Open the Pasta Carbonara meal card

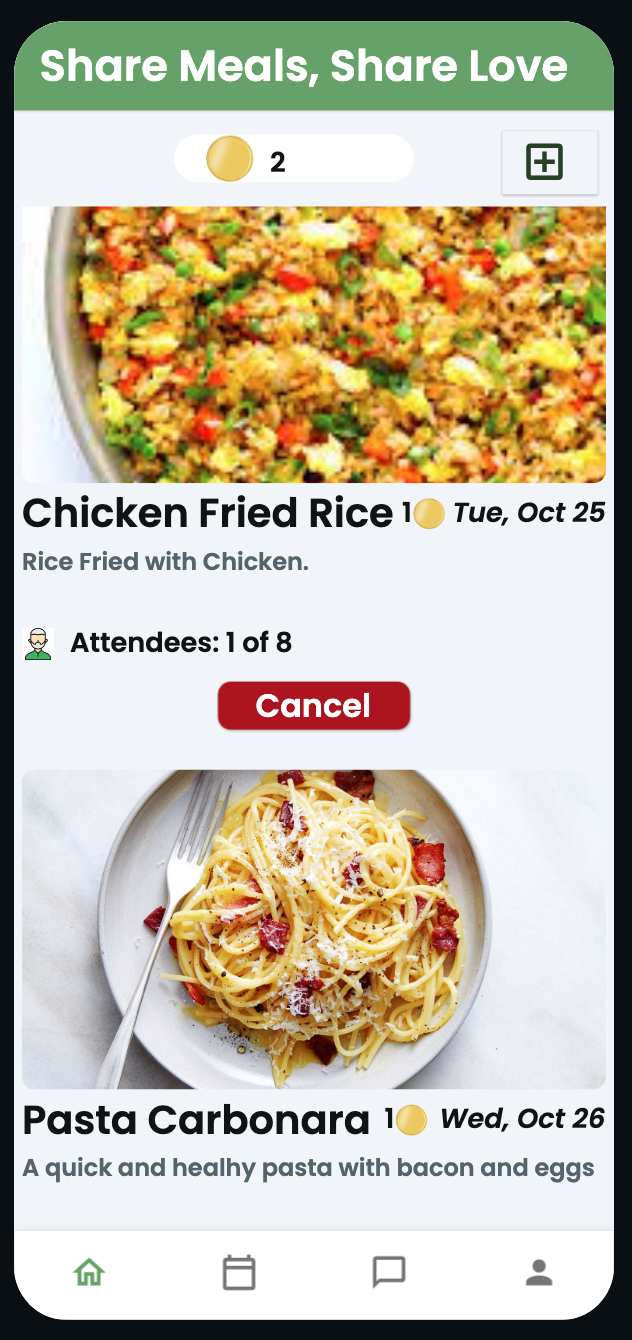click(x=313, y=930)
